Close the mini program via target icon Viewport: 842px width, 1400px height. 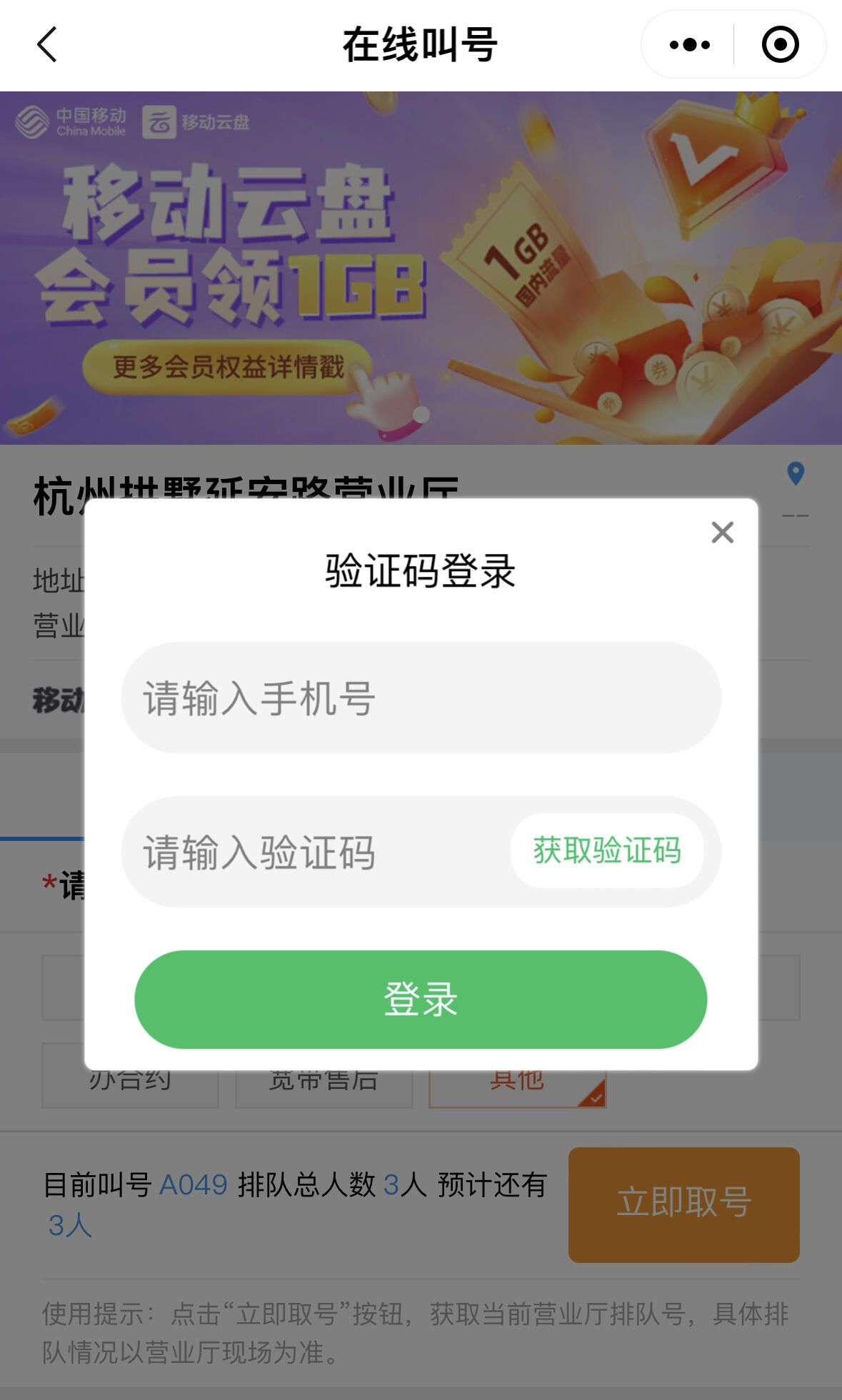[x=779, y=45]
